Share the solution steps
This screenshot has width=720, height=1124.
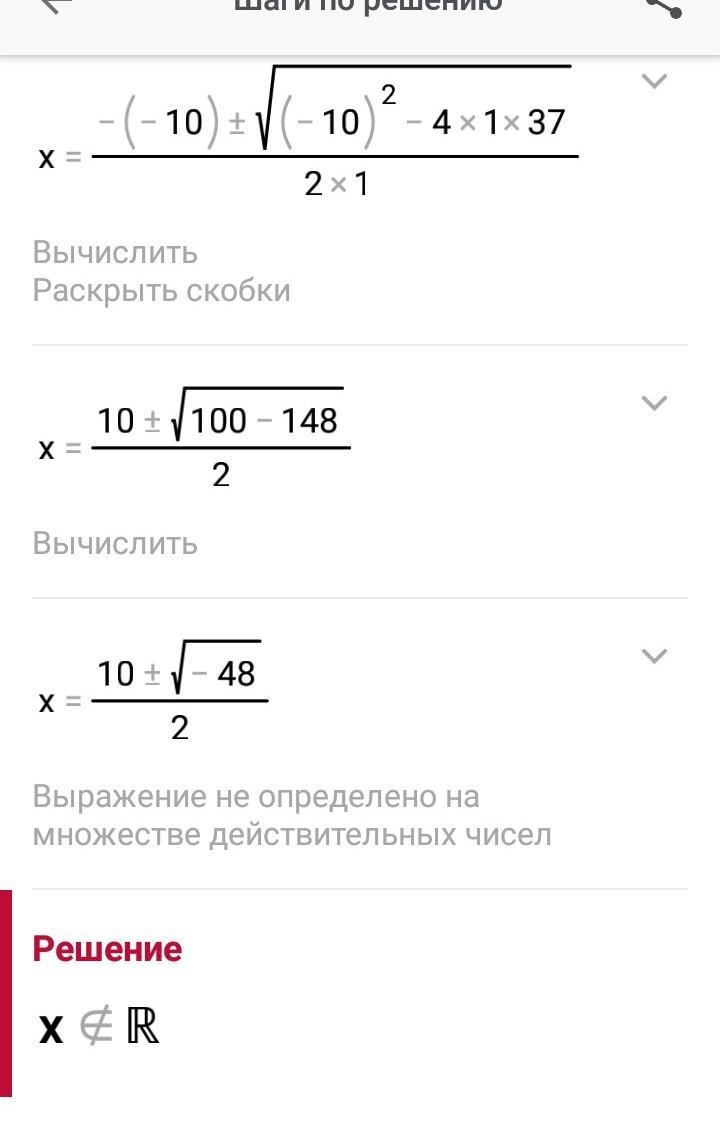point(662,6)
